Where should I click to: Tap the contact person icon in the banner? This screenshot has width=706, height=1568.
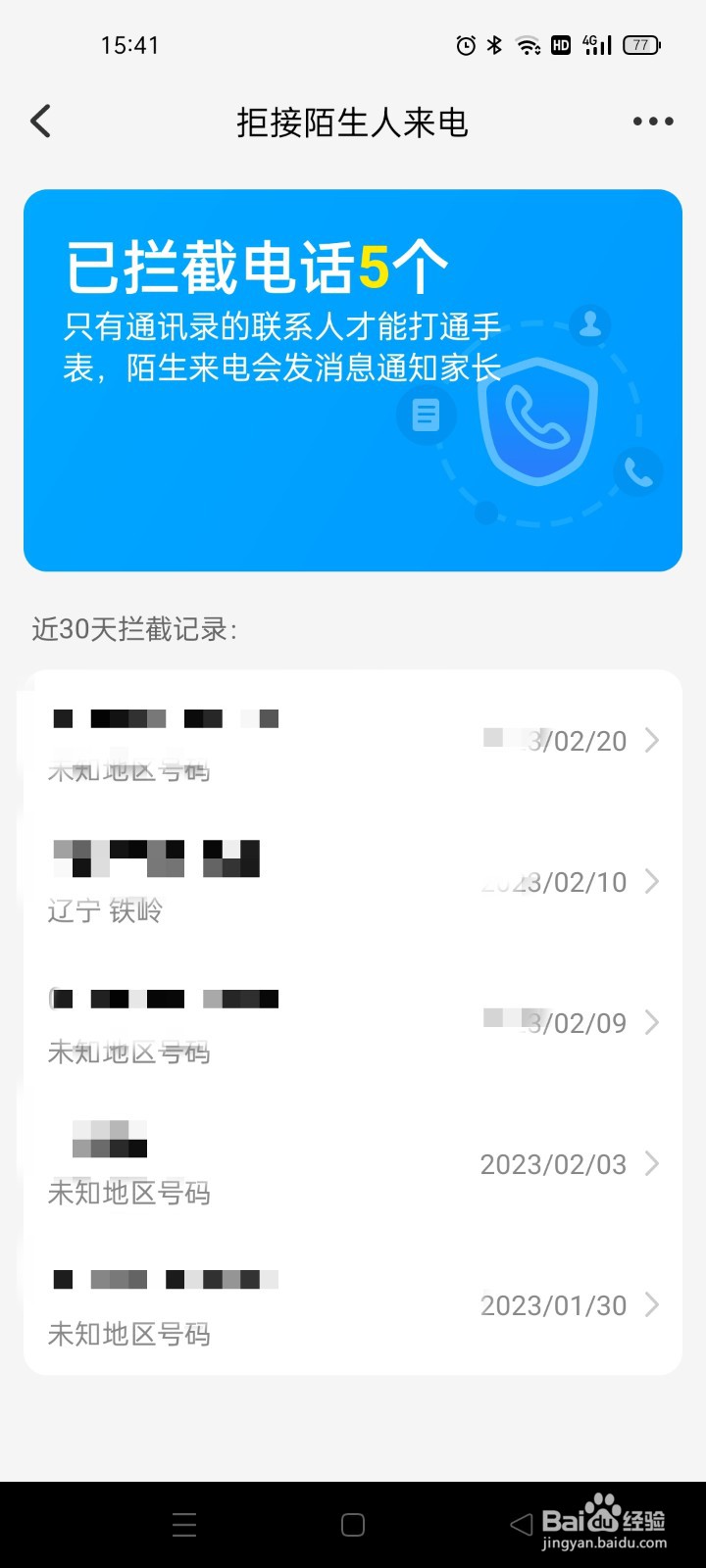click(x=588, y=324)
